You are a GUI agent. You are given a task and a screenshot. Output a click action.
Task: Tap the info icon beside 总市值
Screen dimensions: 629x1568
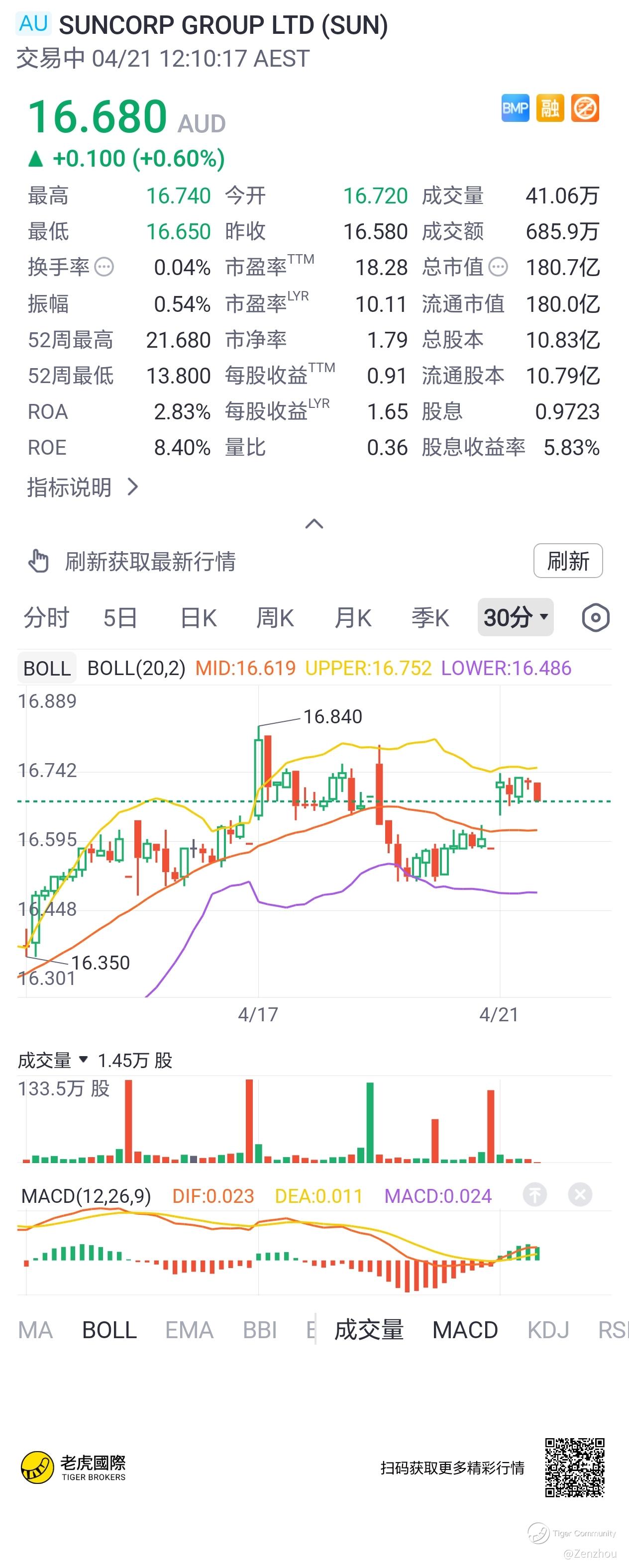[499, 267]
